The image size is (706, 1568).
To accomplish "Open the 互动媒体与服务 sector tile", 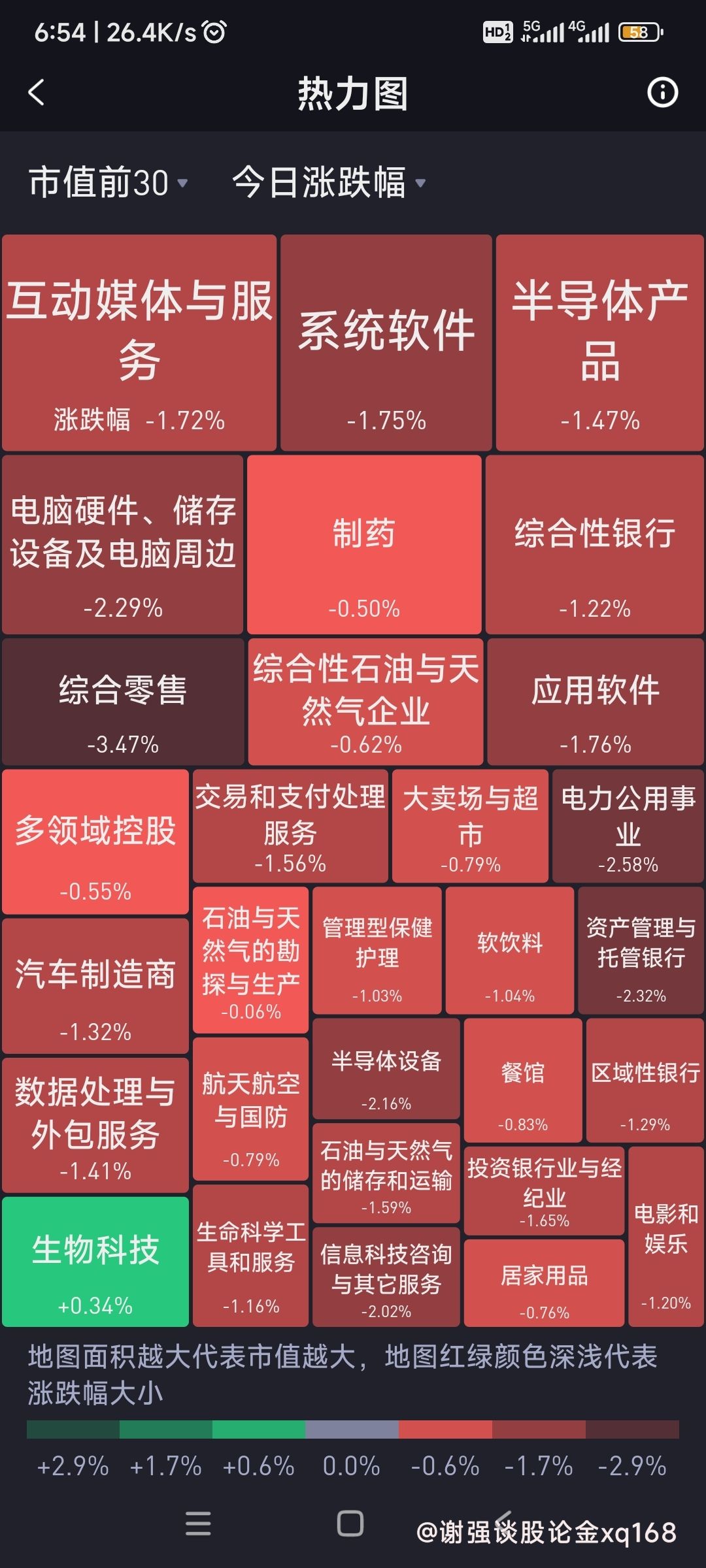I will [139, 343].
